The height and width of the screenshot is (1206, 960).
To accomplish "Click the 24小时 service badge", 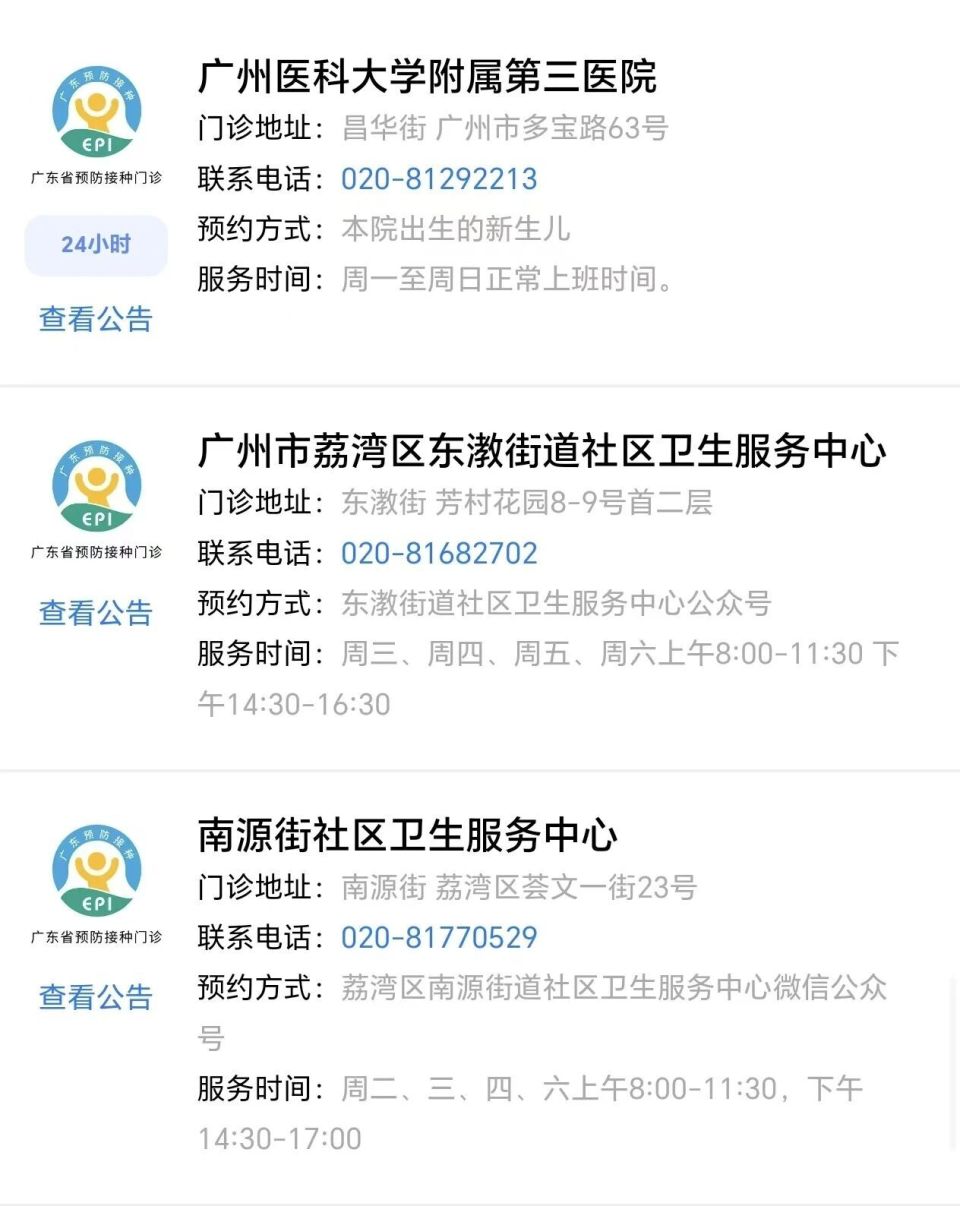I will pyautogui.click(x=95, y=244).
